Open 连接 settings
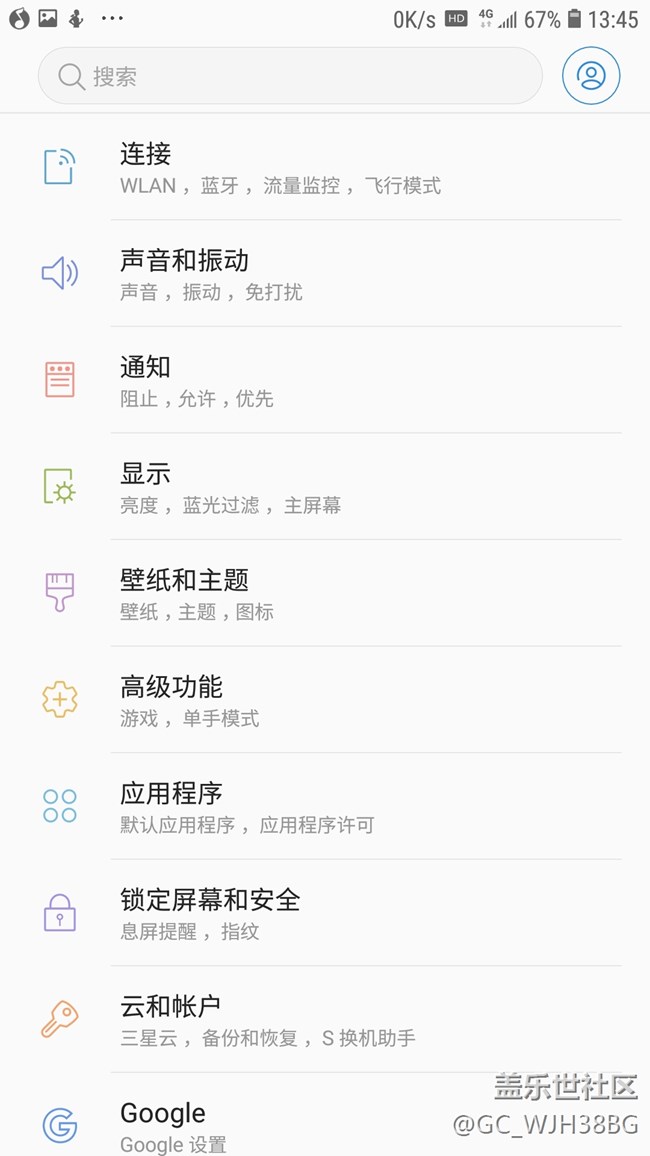This screenshot has width=650, height=1156. click(325, 167)
